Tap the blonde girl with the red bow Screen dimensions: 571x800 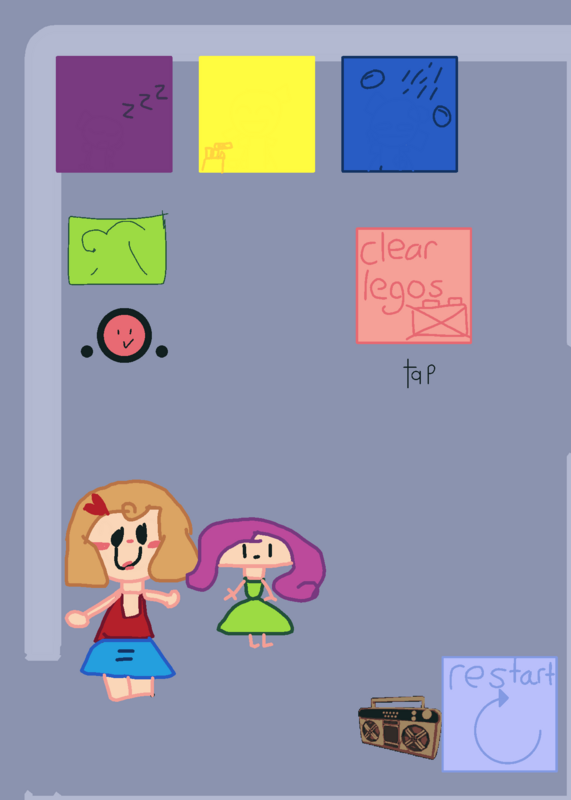coord(128,590)
